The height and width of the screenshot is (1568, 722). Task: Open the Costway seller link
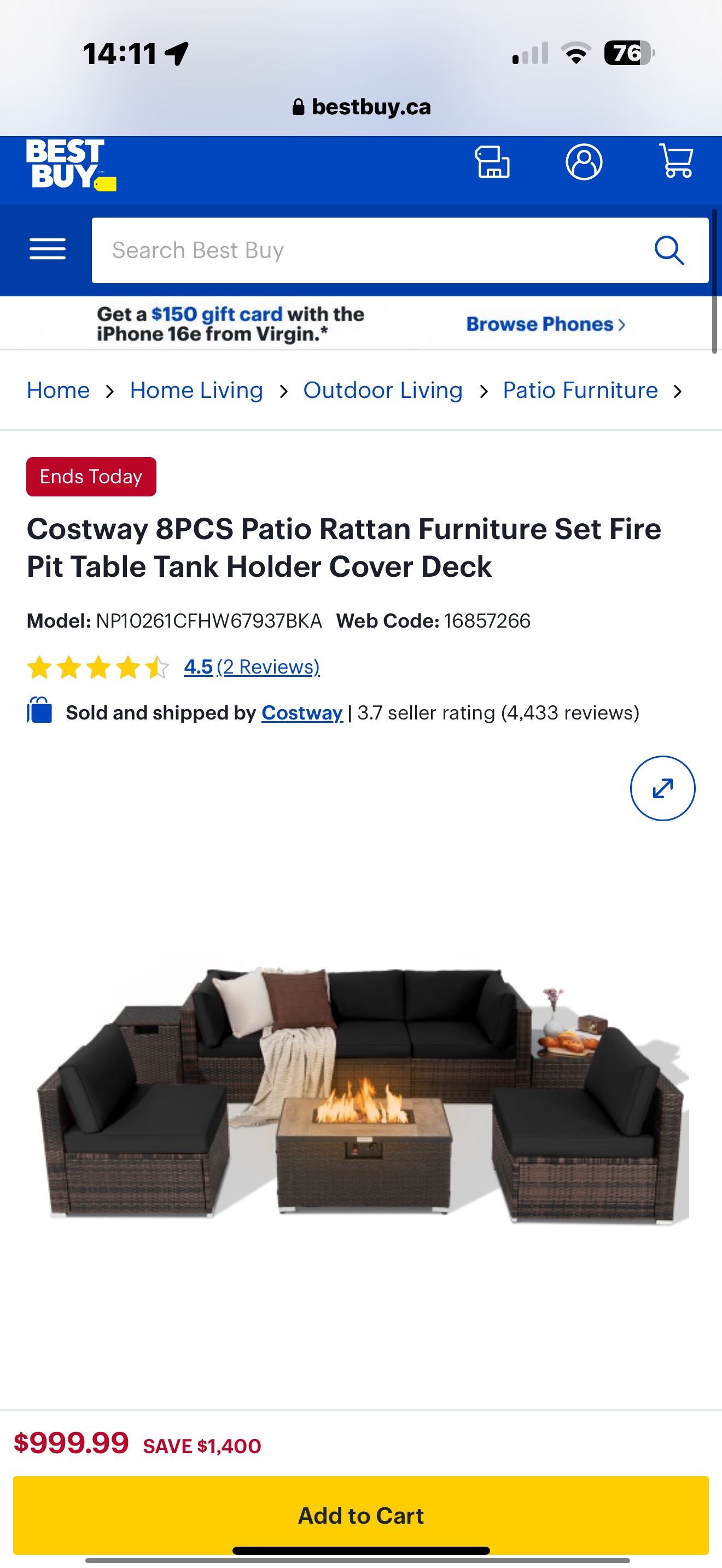pyautogui.click(x=302, y=712)
